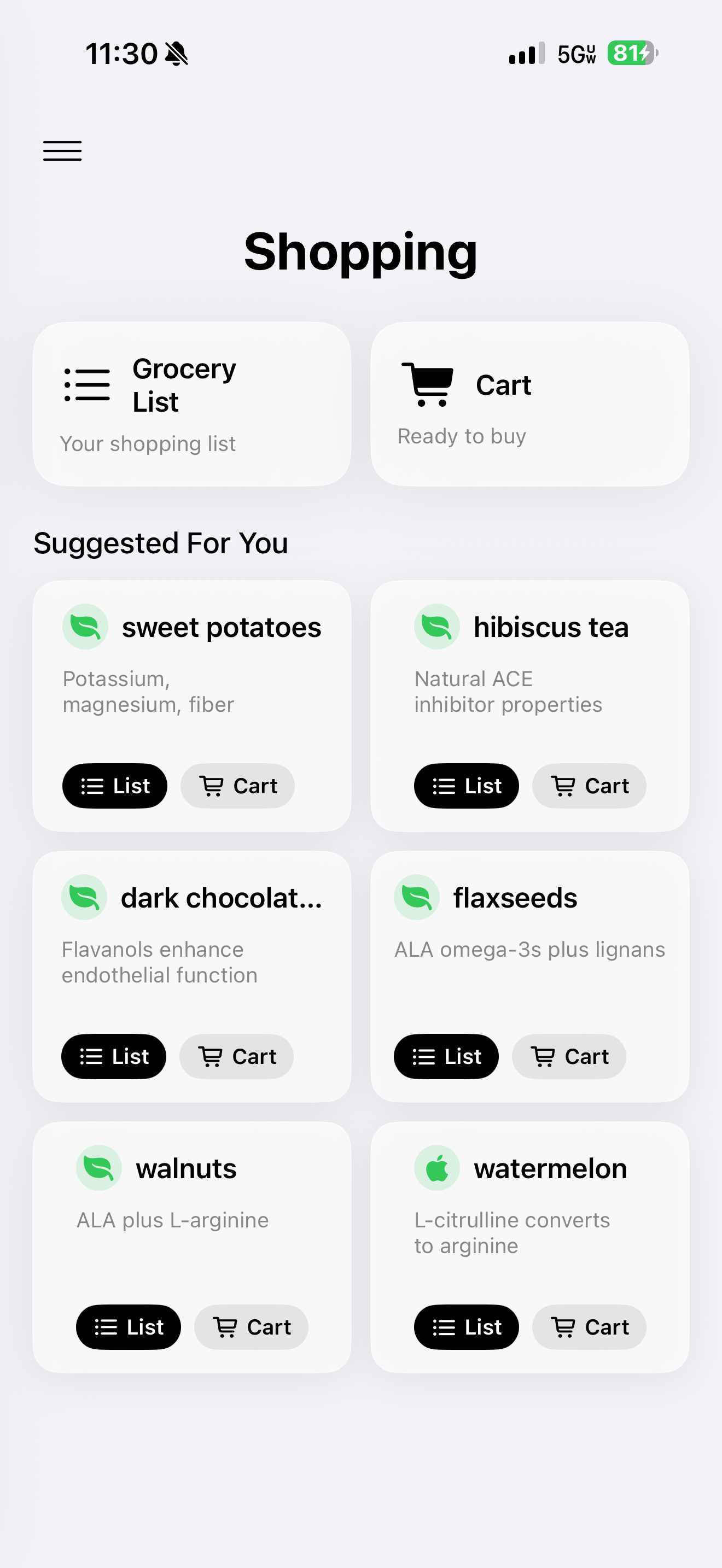The image size is (722, 1568).
Task: Tap the apple icon next to watermelon
Action: tap(436, 1167)
